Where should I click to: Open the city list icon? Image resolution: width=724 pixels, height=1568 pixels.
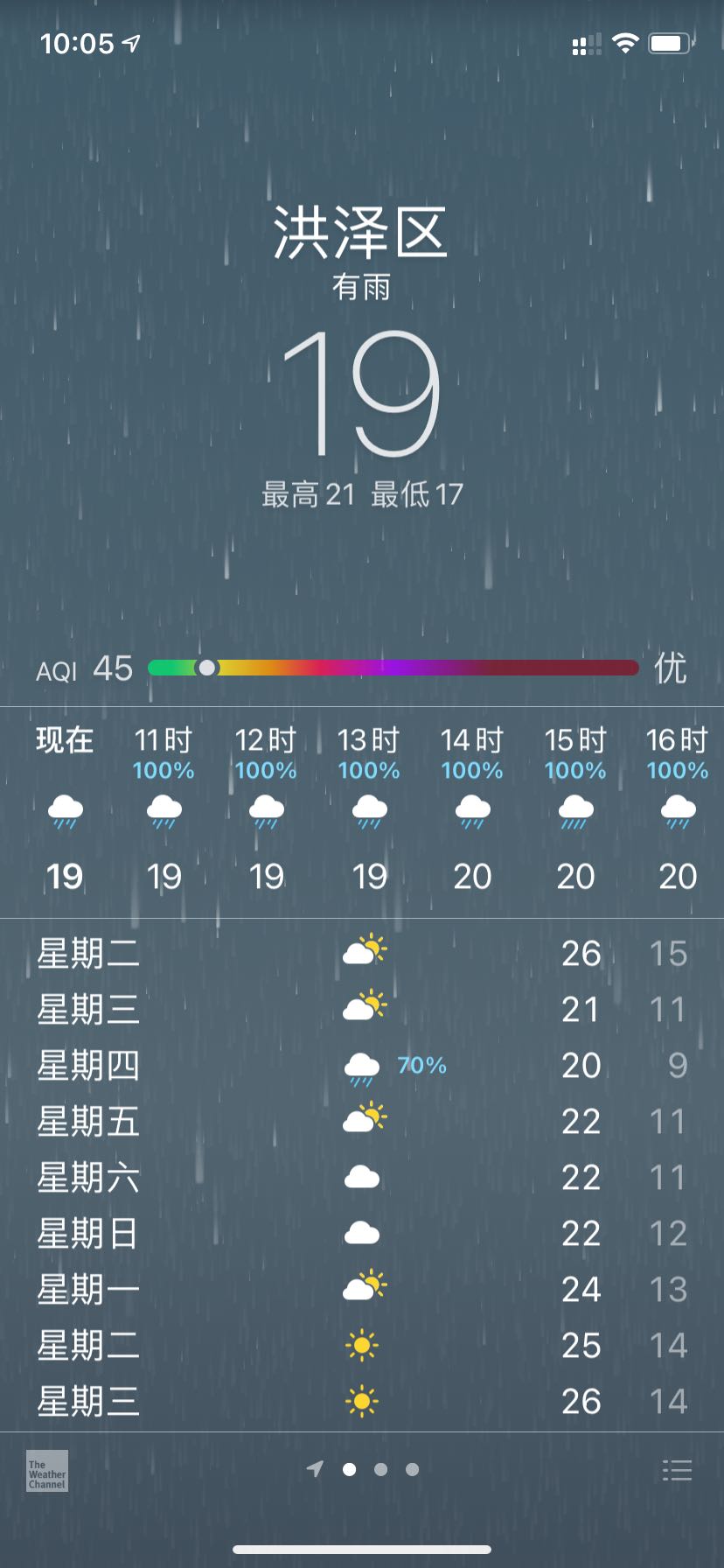(677, 1470)
